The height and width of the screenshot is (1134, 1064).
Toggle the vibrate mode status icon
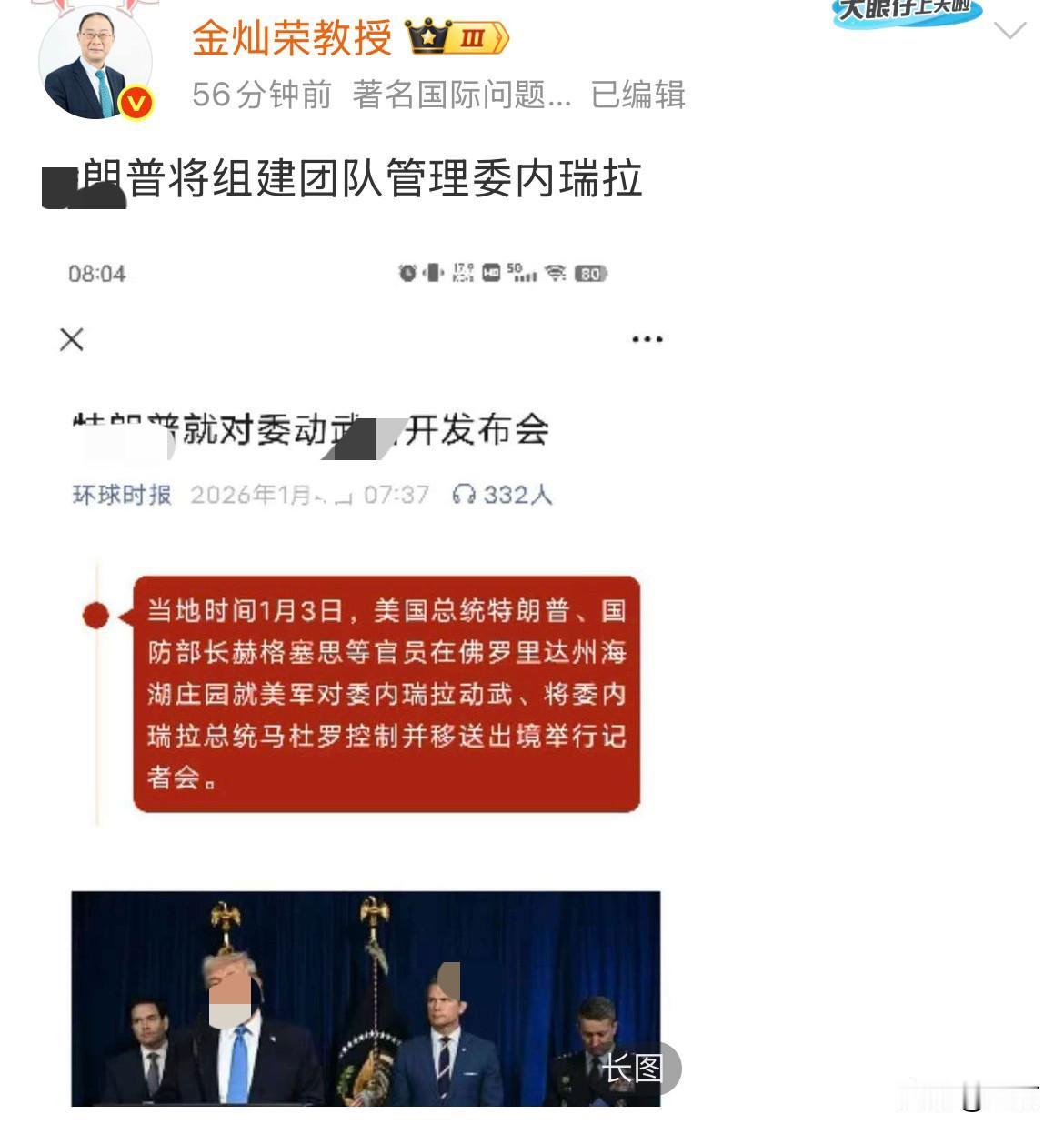432,271
